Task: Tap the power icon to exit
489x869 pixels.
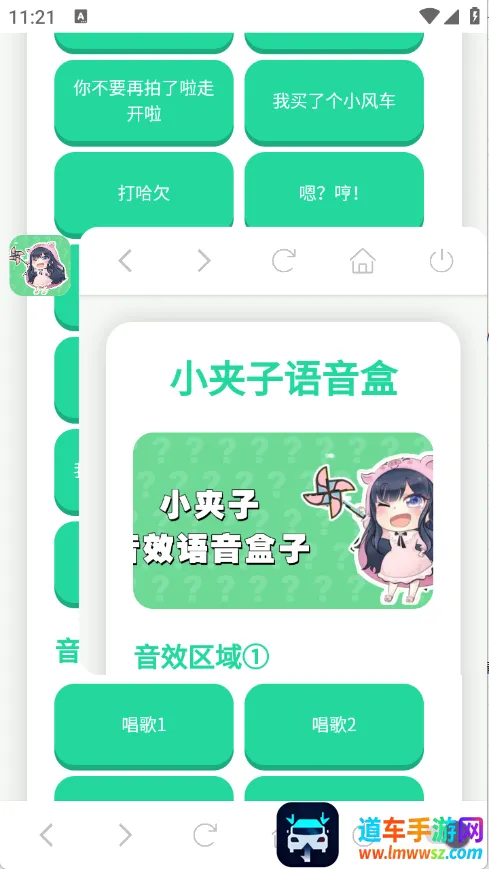Action: click(442, 260)
